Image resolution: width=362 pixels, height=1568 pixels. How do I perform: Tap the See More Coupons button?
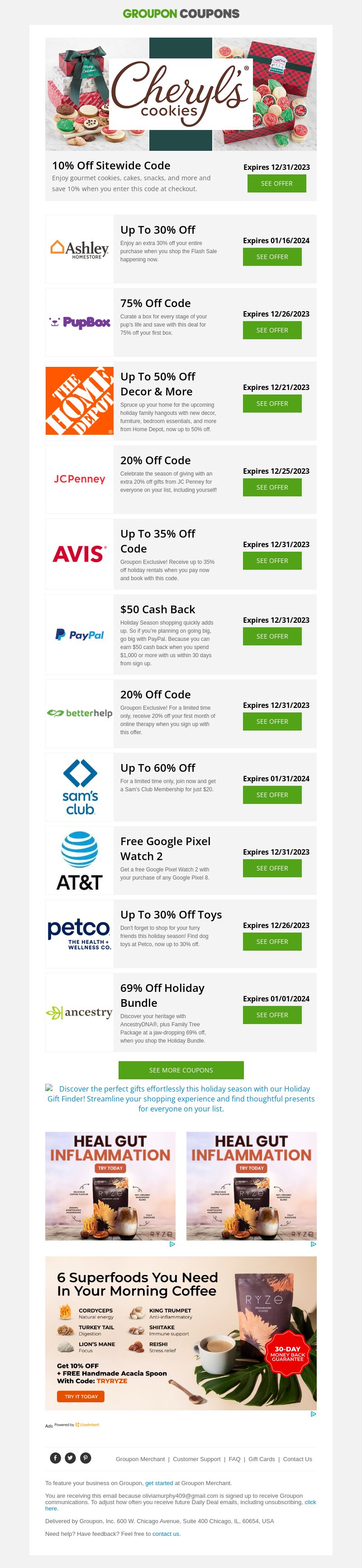(181, 1070)
